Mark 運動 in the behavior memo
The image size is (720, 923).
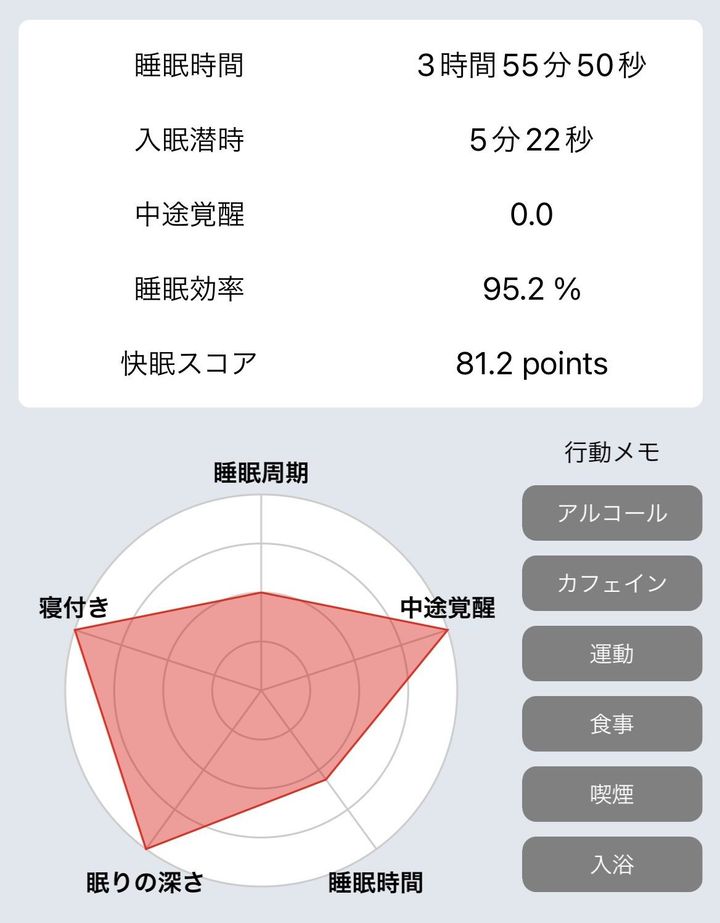(612, 654)
